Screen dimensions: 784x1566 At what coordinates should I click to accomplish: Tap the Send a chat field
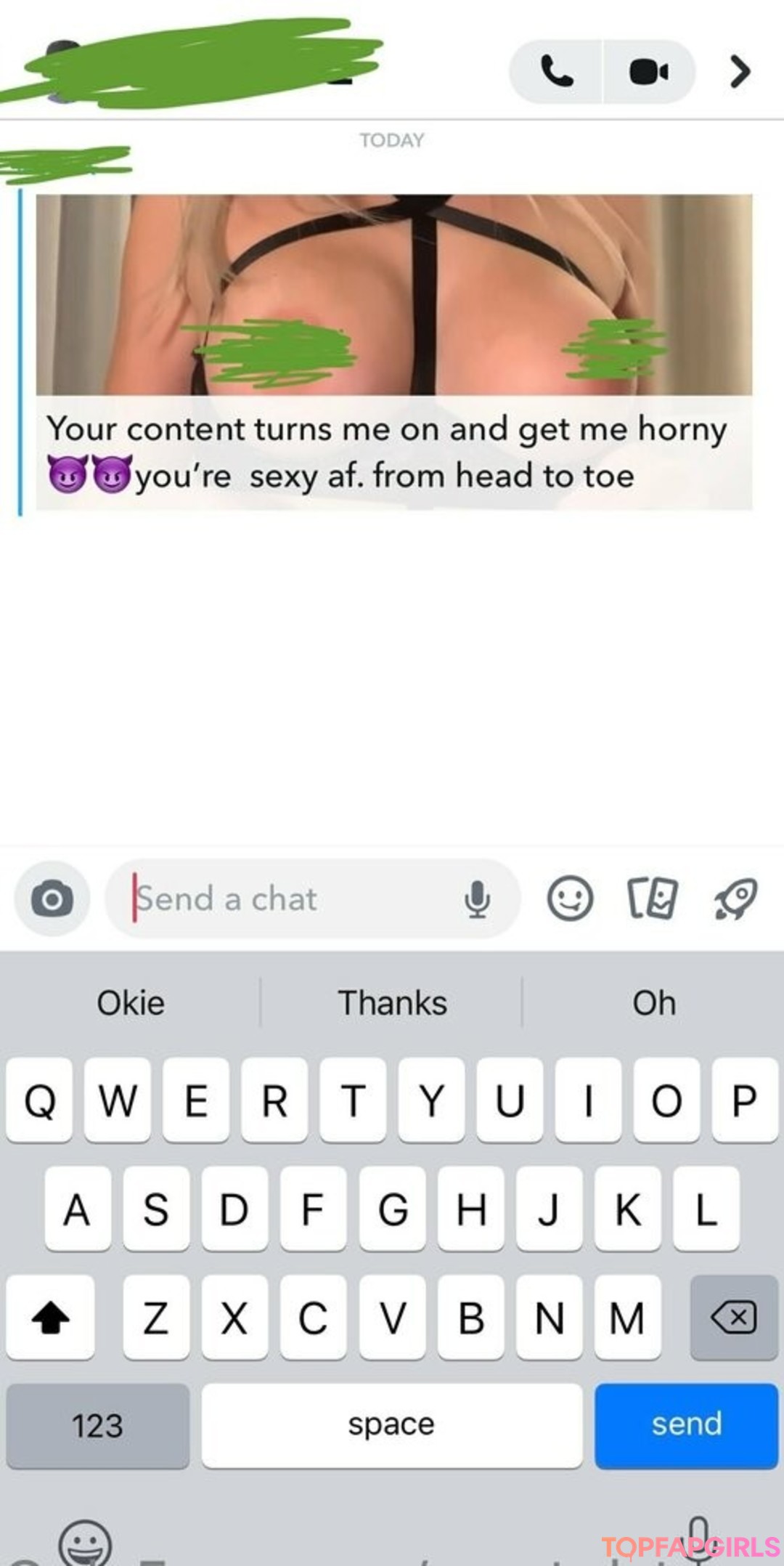(x=290, y=899)
